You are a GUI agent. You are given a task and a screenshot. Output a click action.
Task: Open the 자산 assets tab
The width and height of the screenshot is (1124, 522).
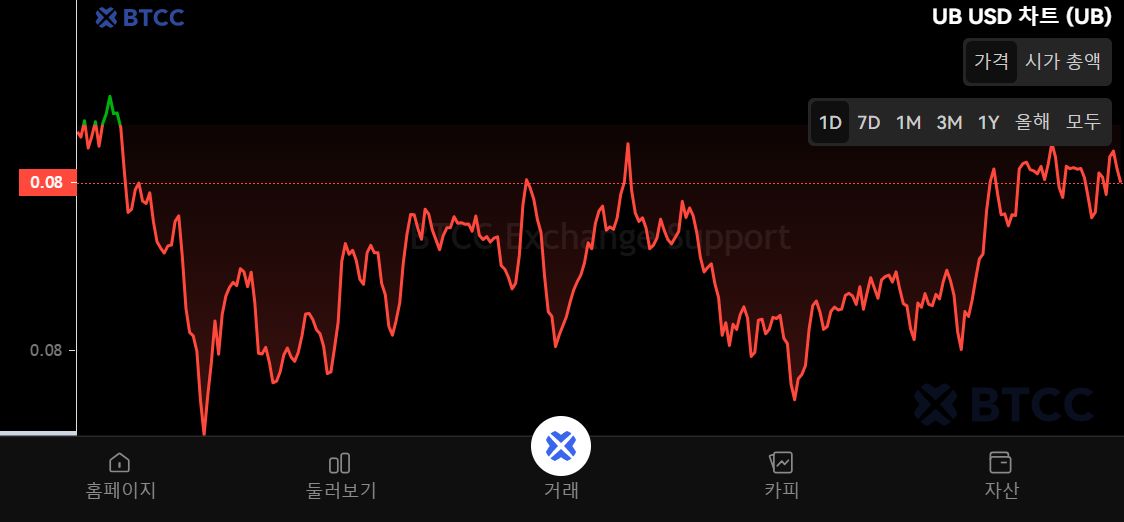1000,475
